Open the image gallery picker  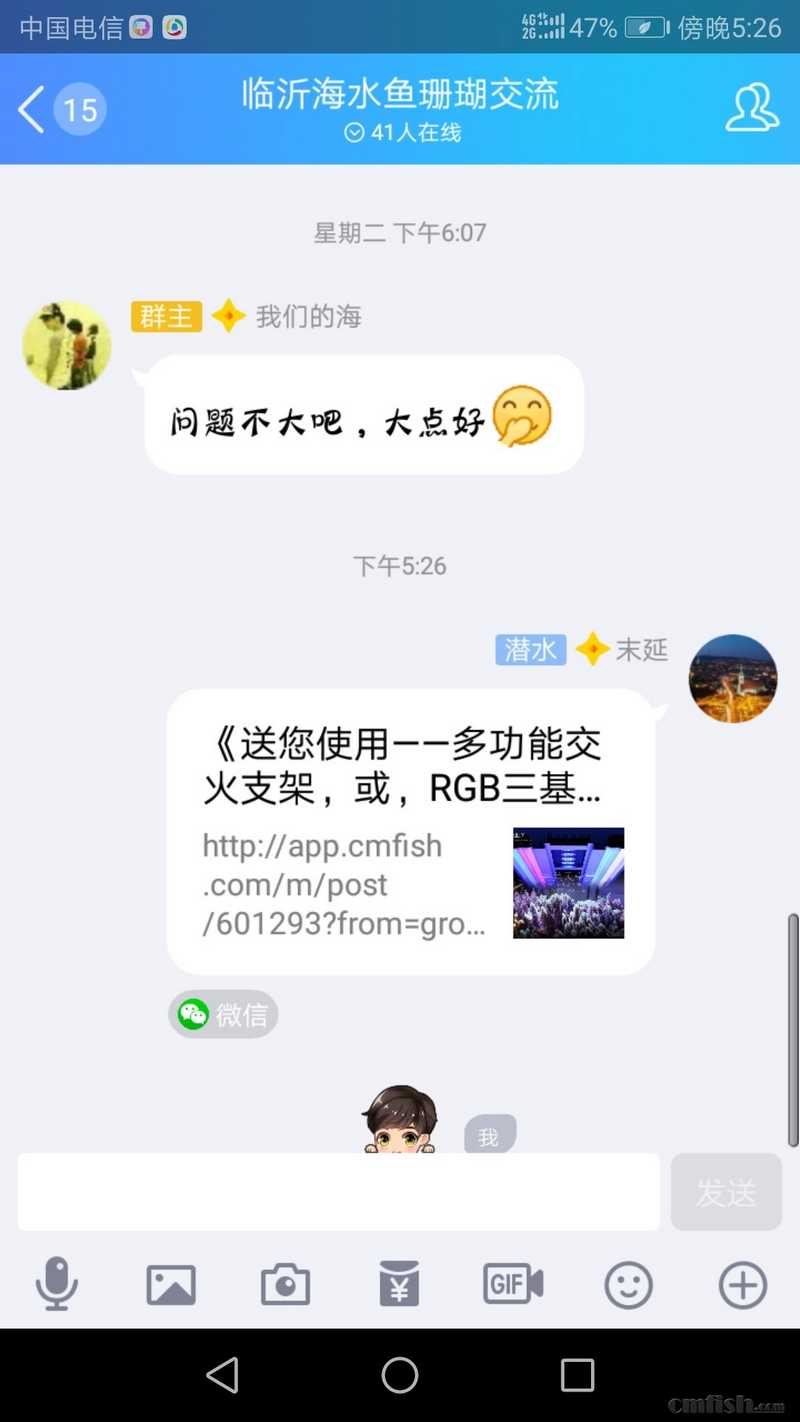[x=171, y=1284]
